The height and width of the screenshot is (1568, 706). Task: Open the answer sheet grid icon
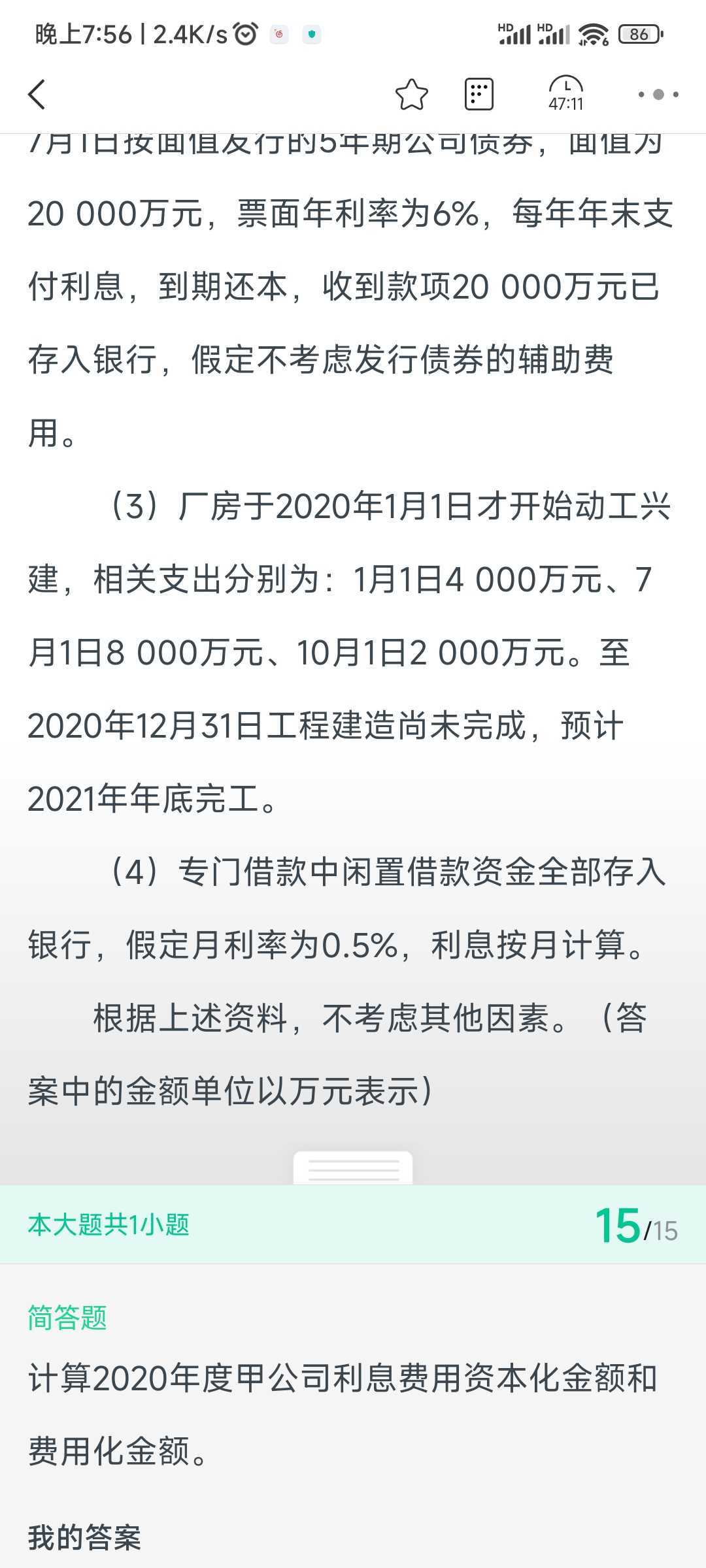point(479,95)
